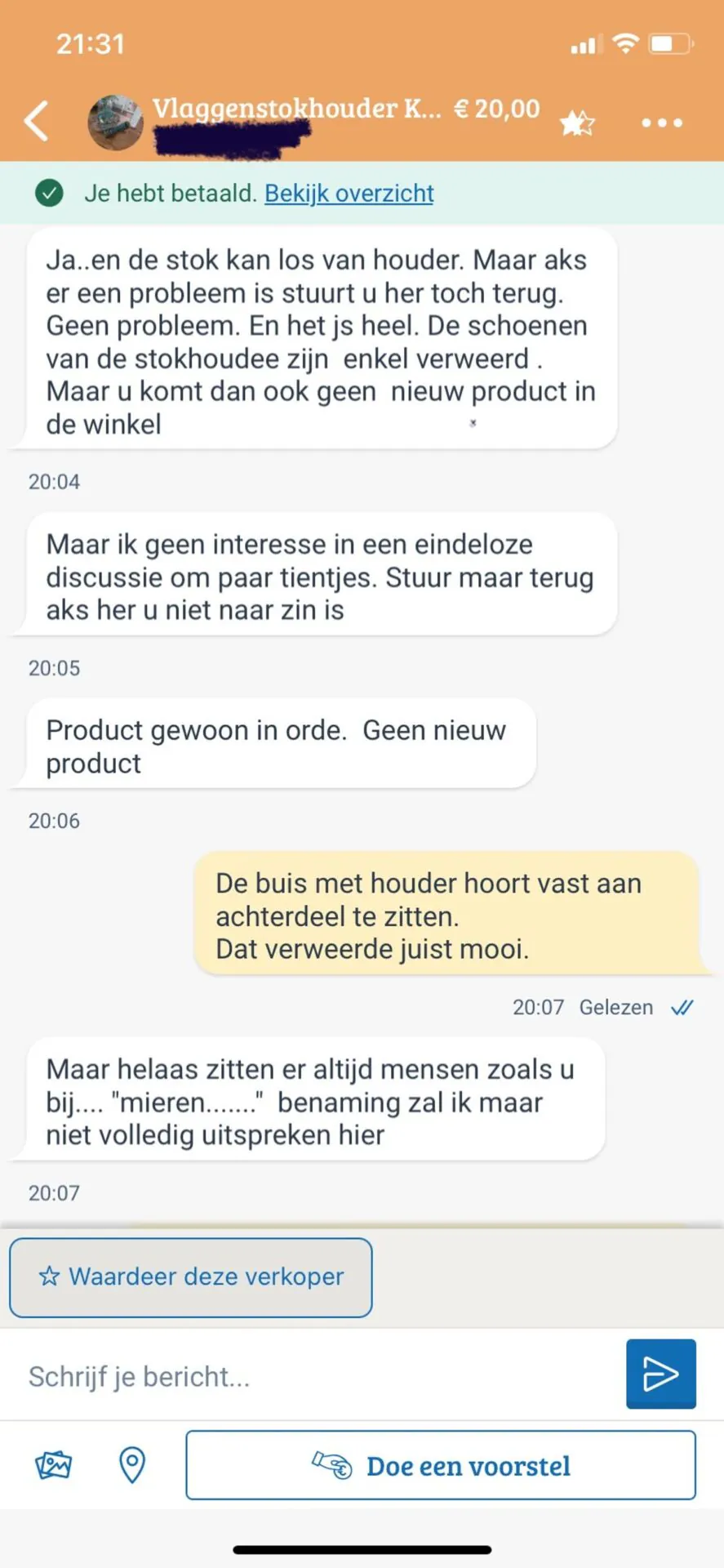Share a location with the pin icon

click(132, 1465)
